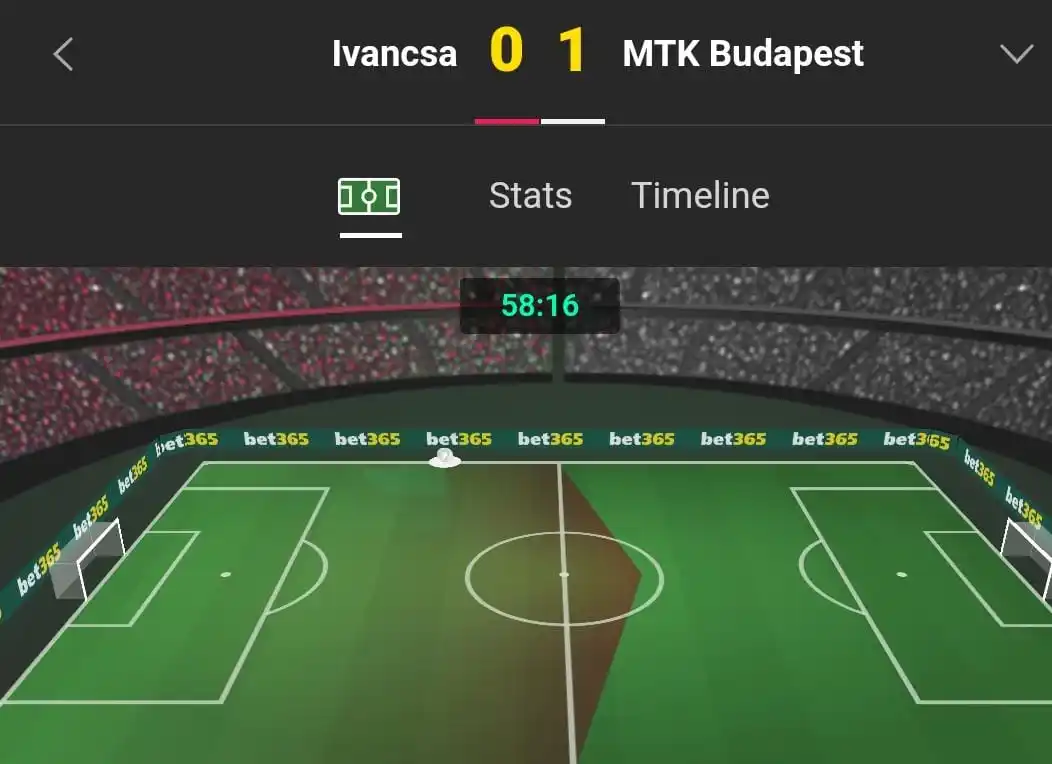The image size is (1052, 764).
Task: Go back using the left arrow
Action: coord(63,54)
